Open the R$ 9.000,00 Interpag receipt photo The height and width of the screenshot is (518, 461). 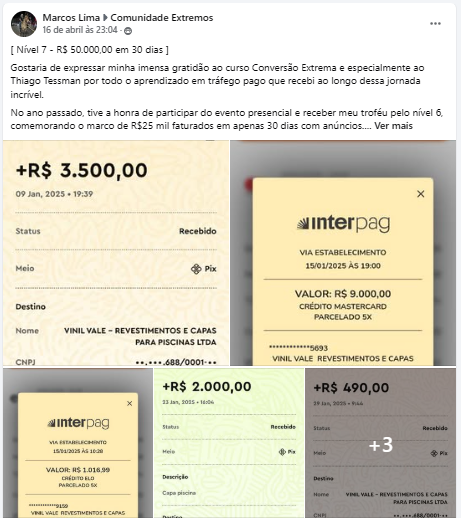tap(343, 253)
